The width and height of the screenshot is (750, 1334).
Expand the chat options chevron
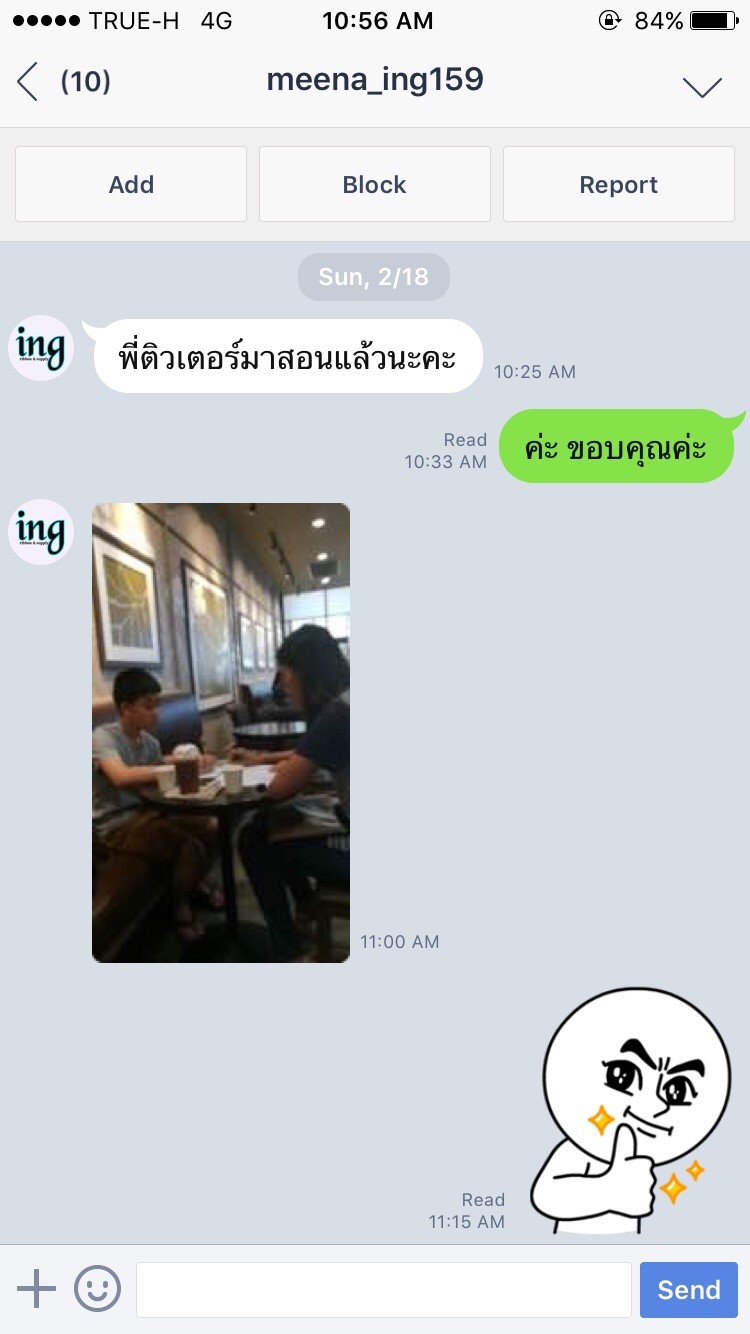pyautogui.click(x=702, y=87)
